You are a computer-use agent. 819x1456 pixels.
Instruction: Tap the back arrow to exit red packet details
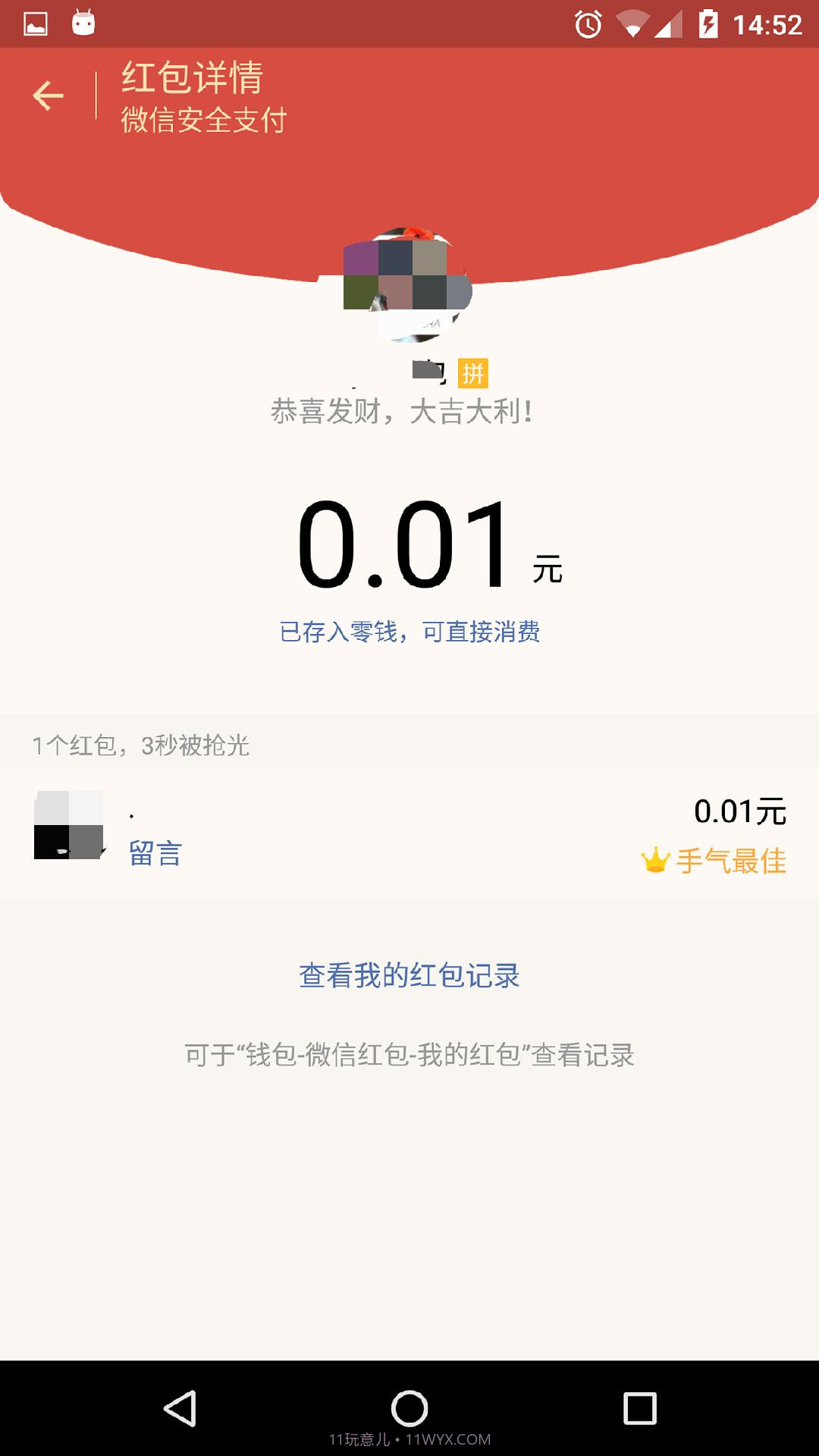click(x=48, y=95)
